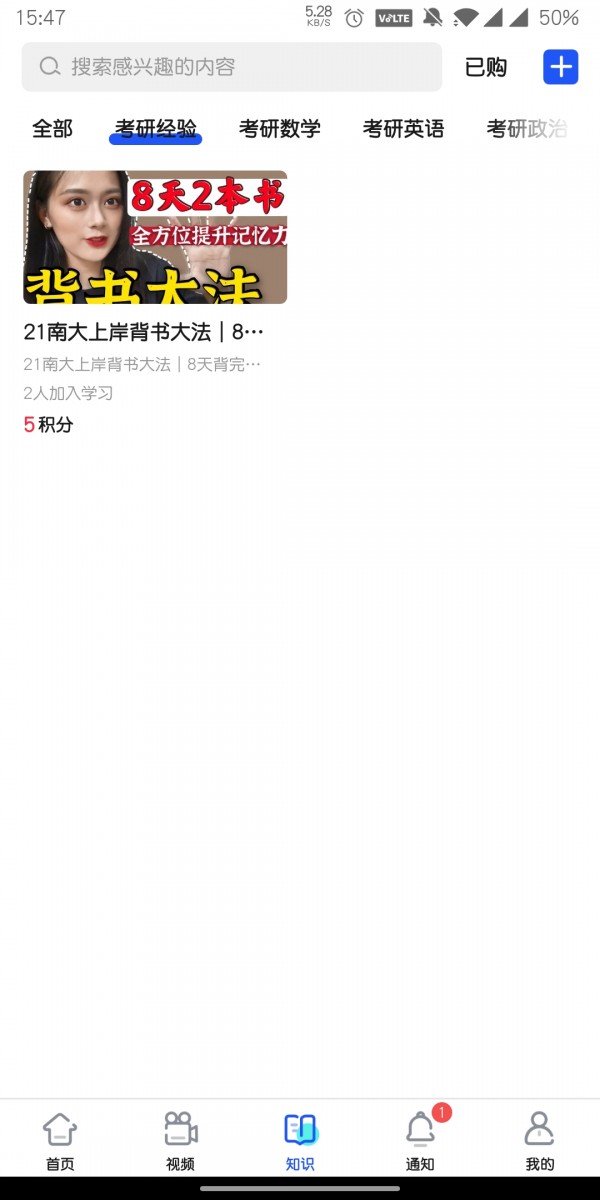The image size is (600, 1200).
Task: Open the 我的 profile tab
Action: pos(540,1141)
